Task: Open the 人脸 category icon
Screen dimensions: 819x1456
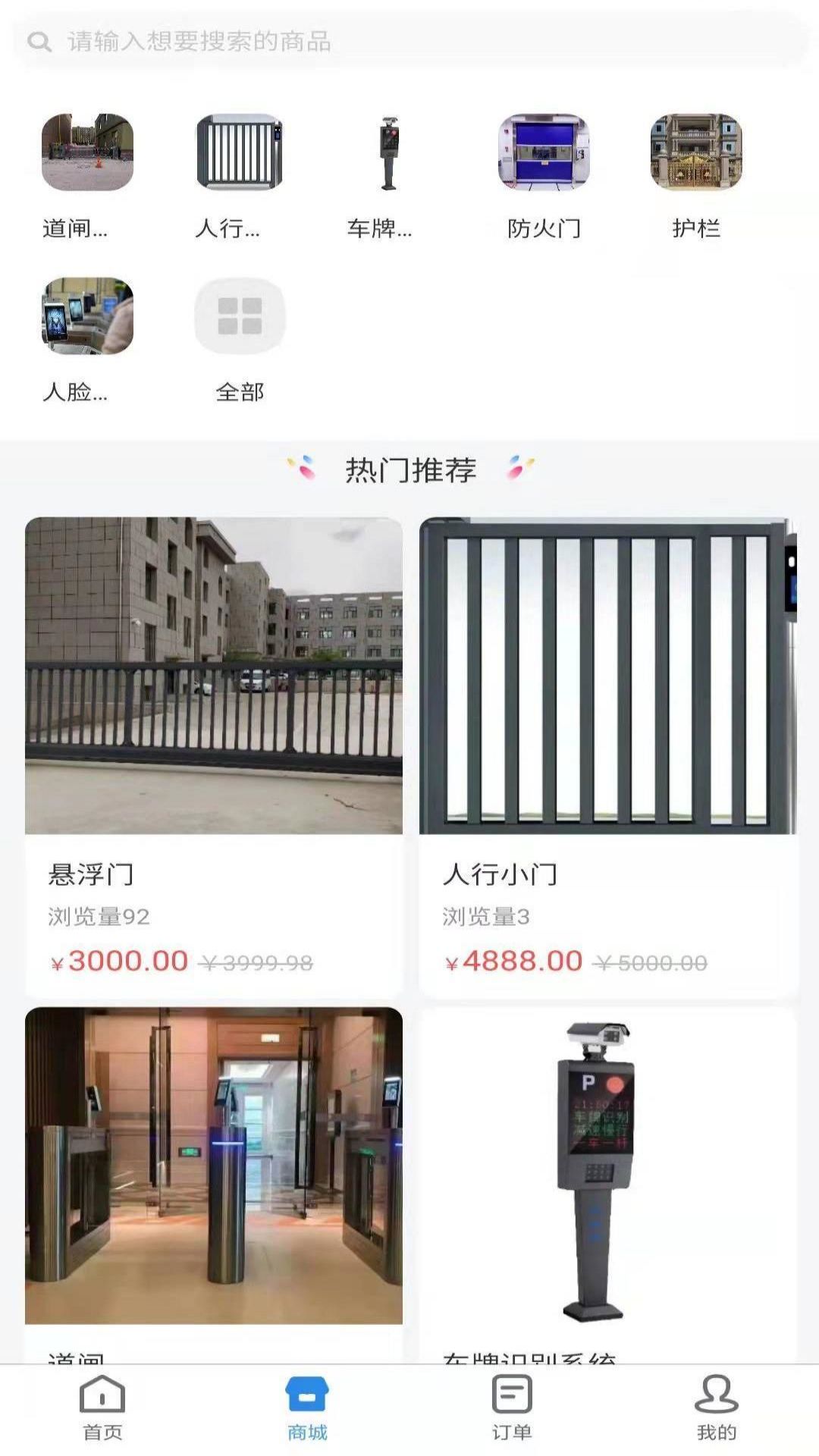Action: [86, 318]
